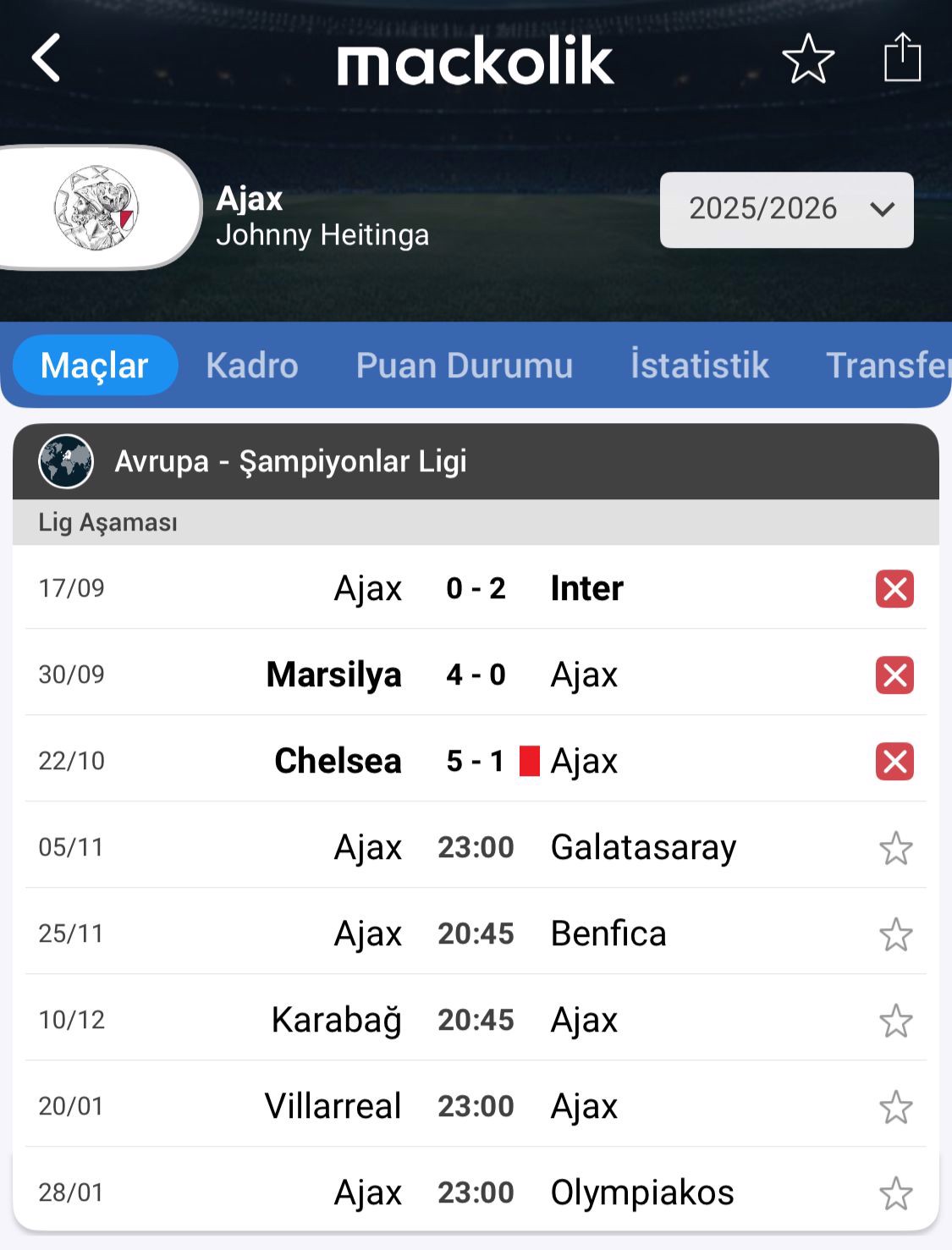Screen dimensions: 952x1250
Task: Favorite the Ajax vs Olympiakos match
Action: [x=895, y=1193]
